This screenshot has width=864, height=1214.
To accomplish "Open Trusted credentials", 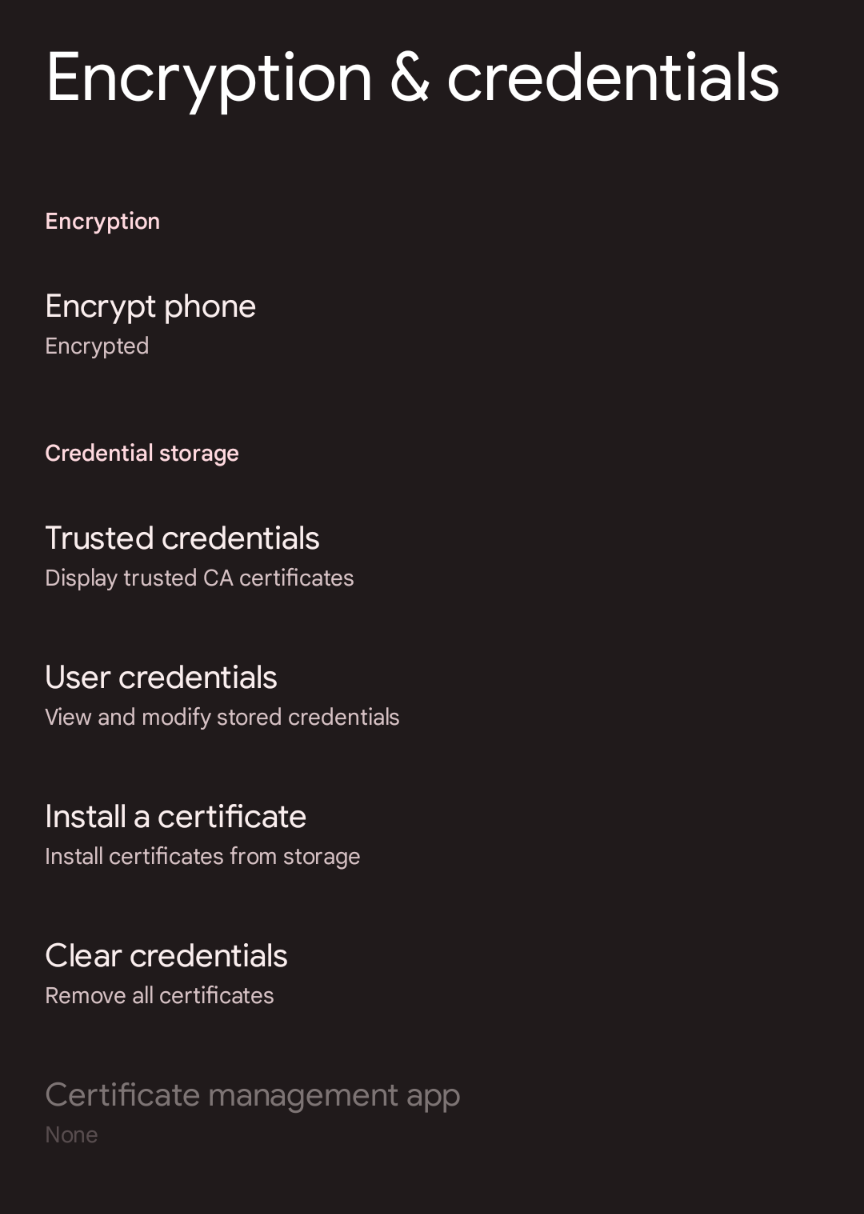I will click(182, 555).
